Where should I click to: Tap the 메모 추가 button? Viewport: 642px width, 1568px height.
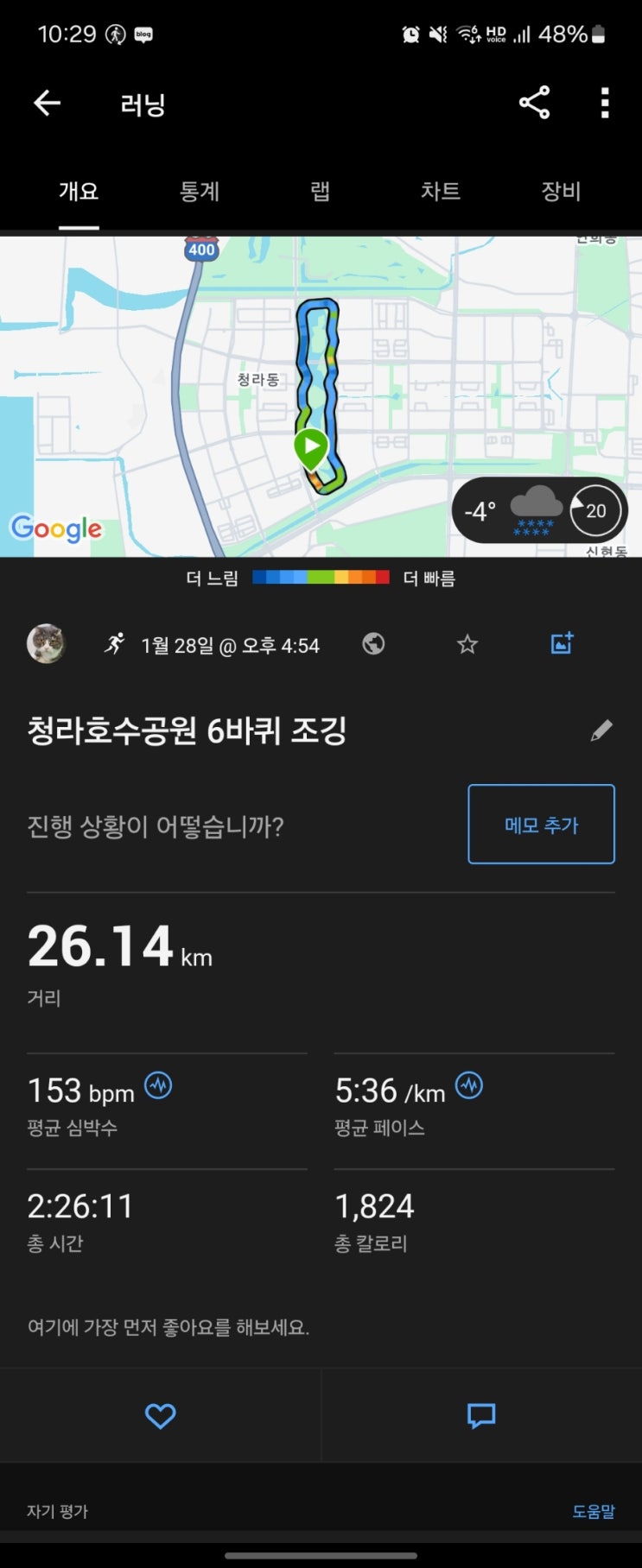[541, 824]
